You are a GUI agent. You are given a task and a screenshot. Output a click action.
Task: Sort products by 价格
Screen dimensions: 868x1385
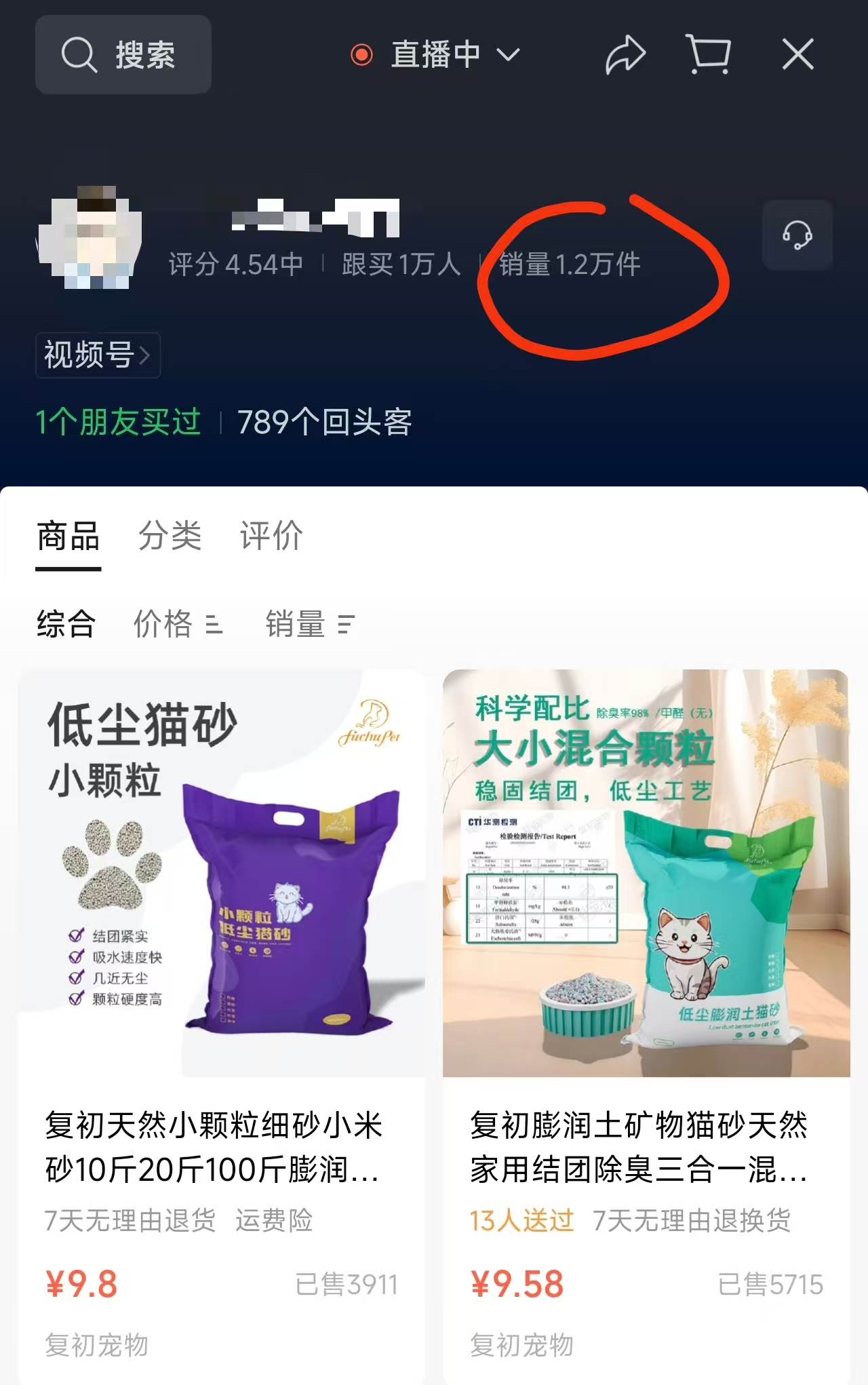pos(177,624)
